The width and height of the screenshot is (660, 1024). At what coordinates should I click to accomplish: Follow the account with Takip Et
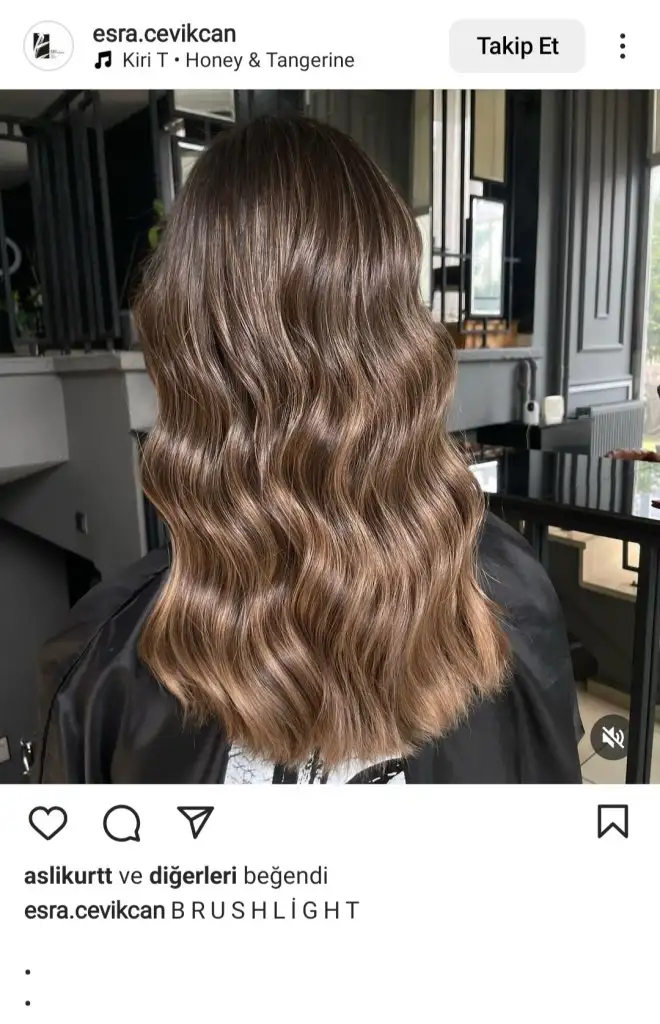517,46
